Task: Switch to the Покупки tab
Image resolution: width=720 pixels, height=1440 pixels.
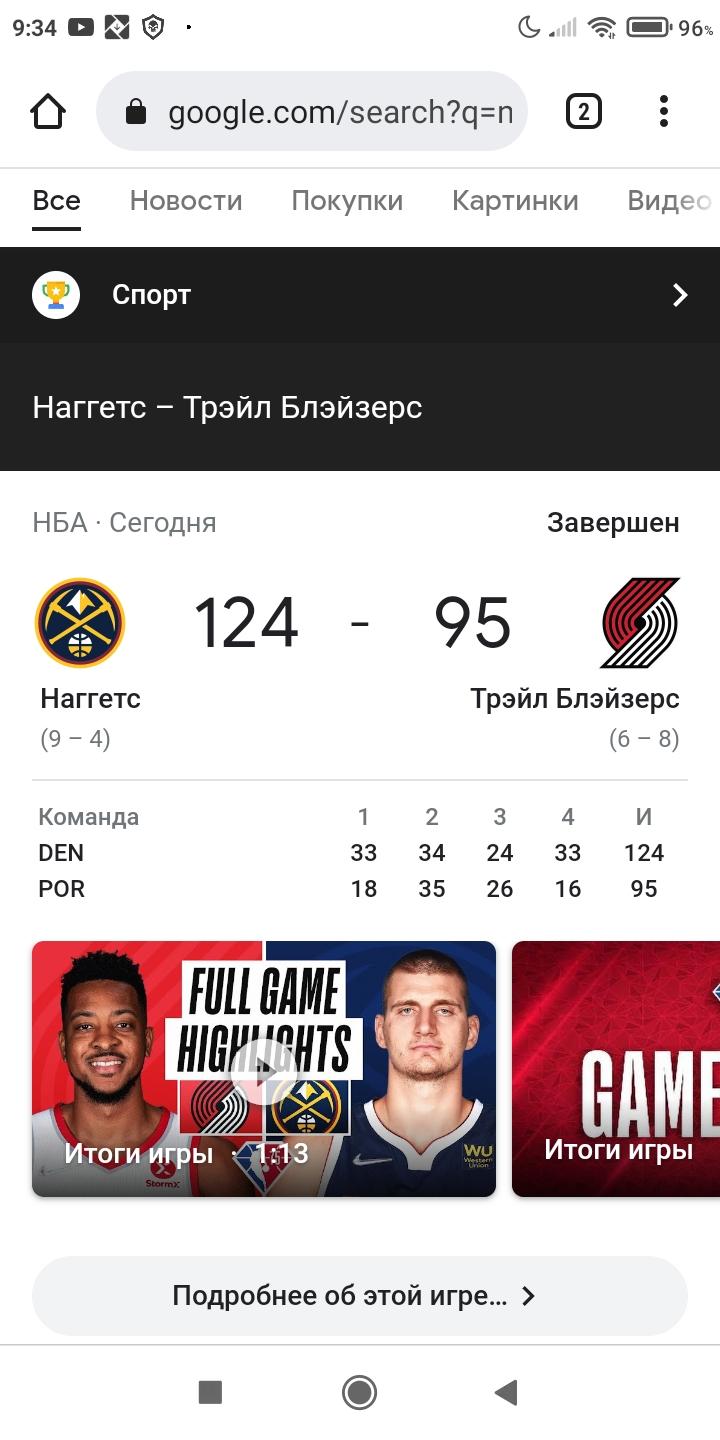Action: pyautogui.click(x=347, y=201)
